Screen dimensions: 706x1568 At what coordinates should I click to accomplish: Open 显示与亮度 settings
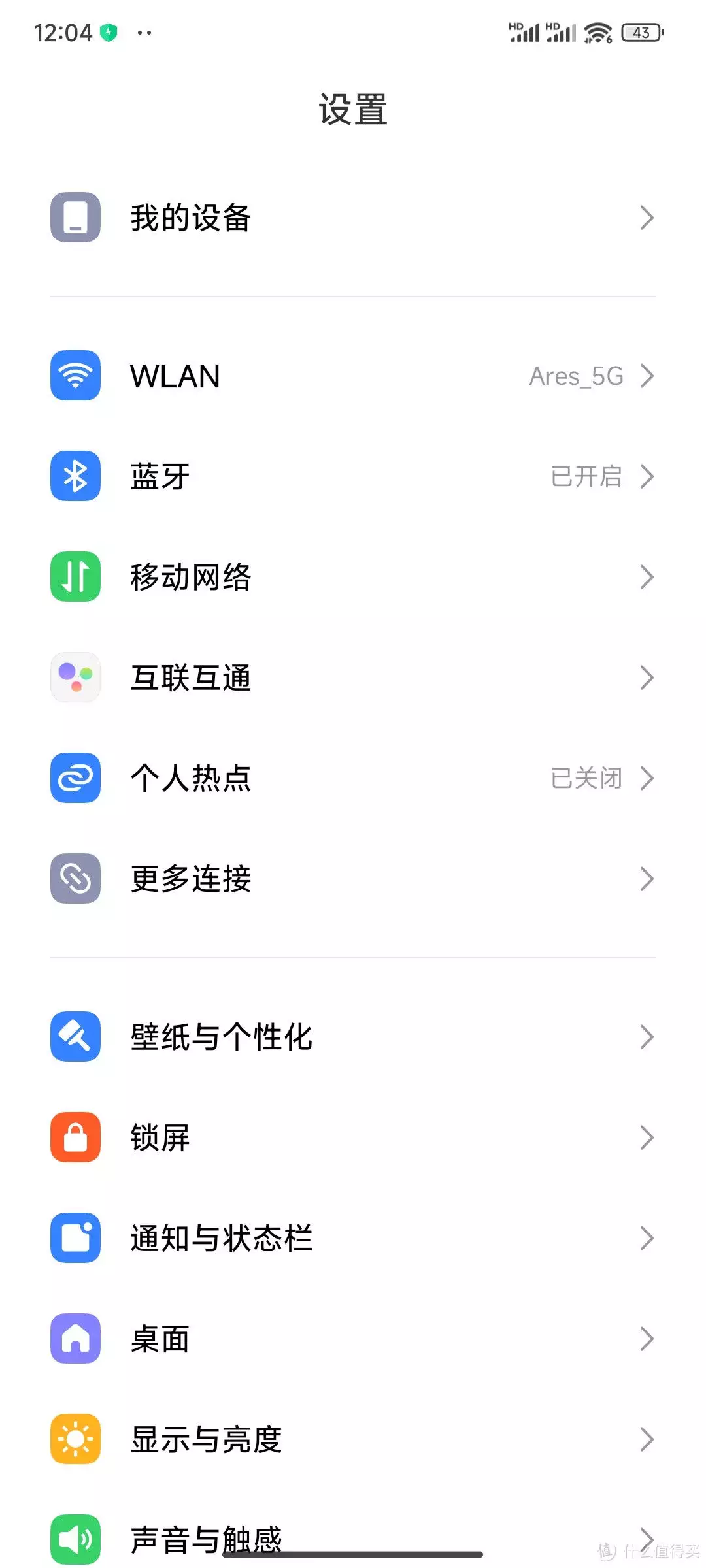coord(353,1439)
